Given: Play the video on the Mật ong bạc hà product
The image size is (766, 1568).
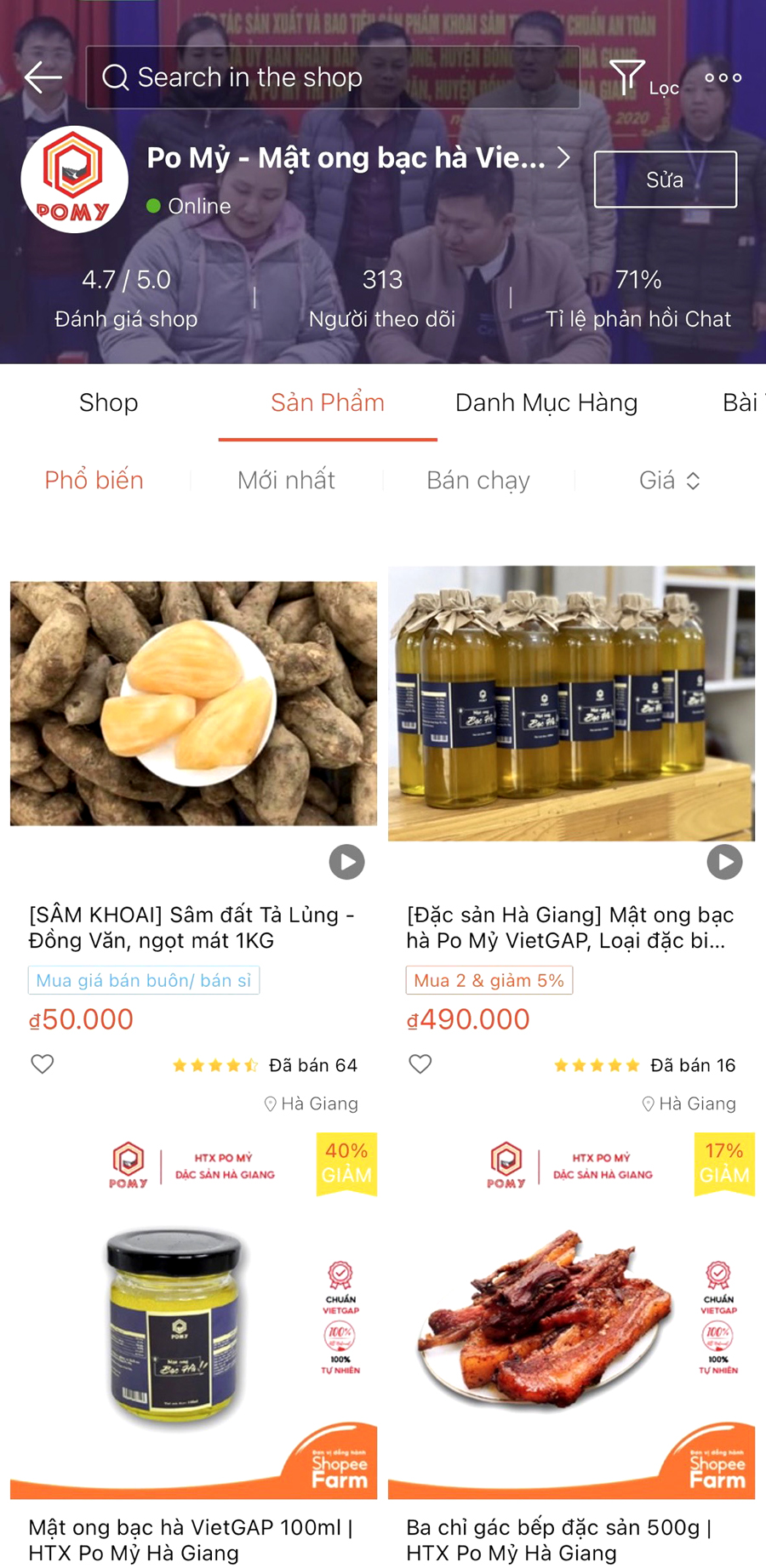Looking at the screenshot, I should tap(723, 862).
